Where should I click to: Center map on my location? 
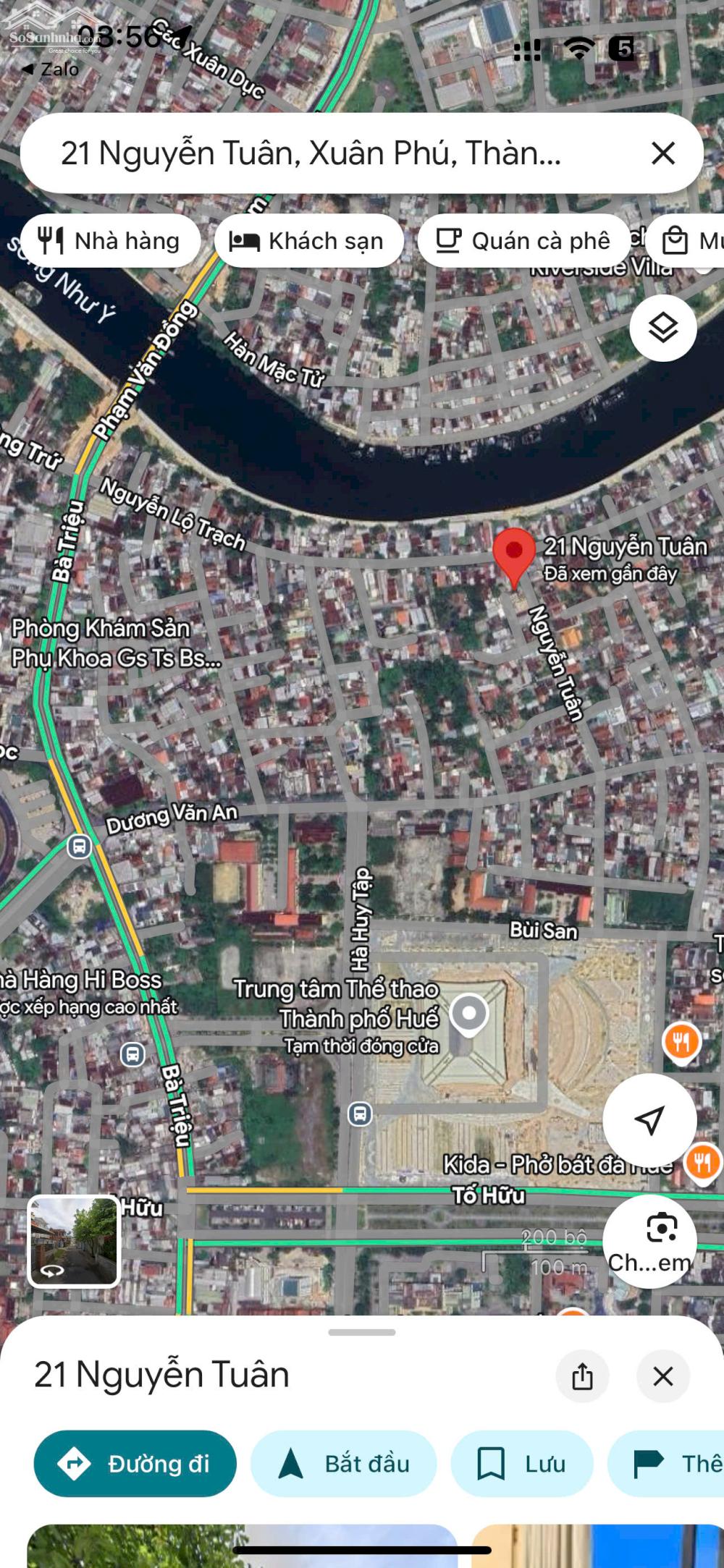[x=649, y=1119]
